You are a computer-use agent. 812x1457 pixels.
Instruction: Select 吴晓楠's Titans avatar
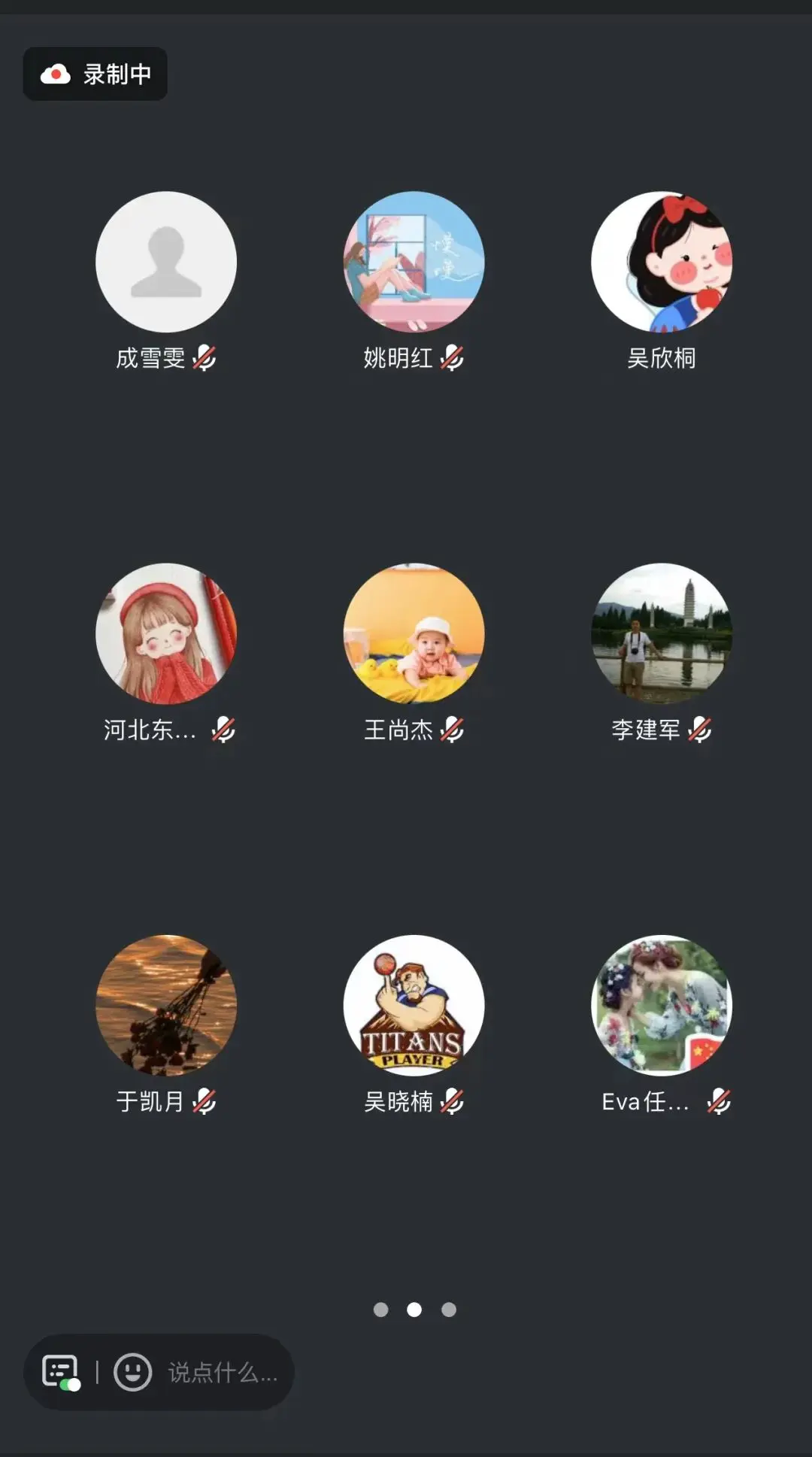[414, 1005]
